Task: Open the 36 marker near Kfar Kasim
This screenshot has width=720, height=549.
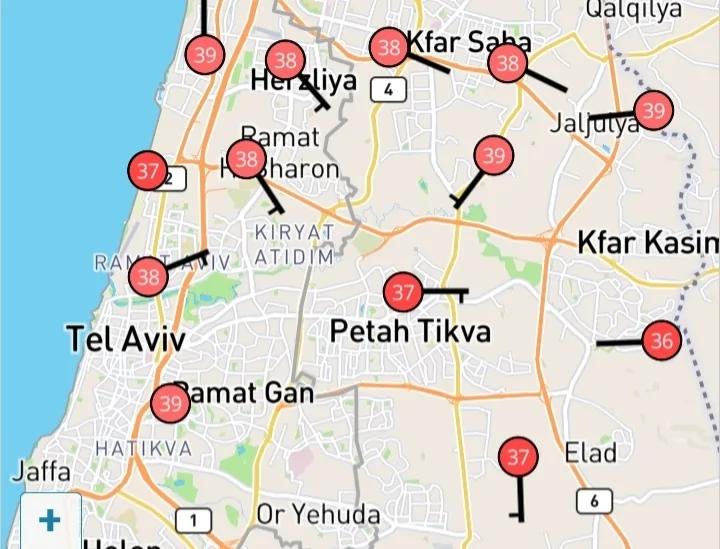Action: pyautogui.click(x=661, y=341)
